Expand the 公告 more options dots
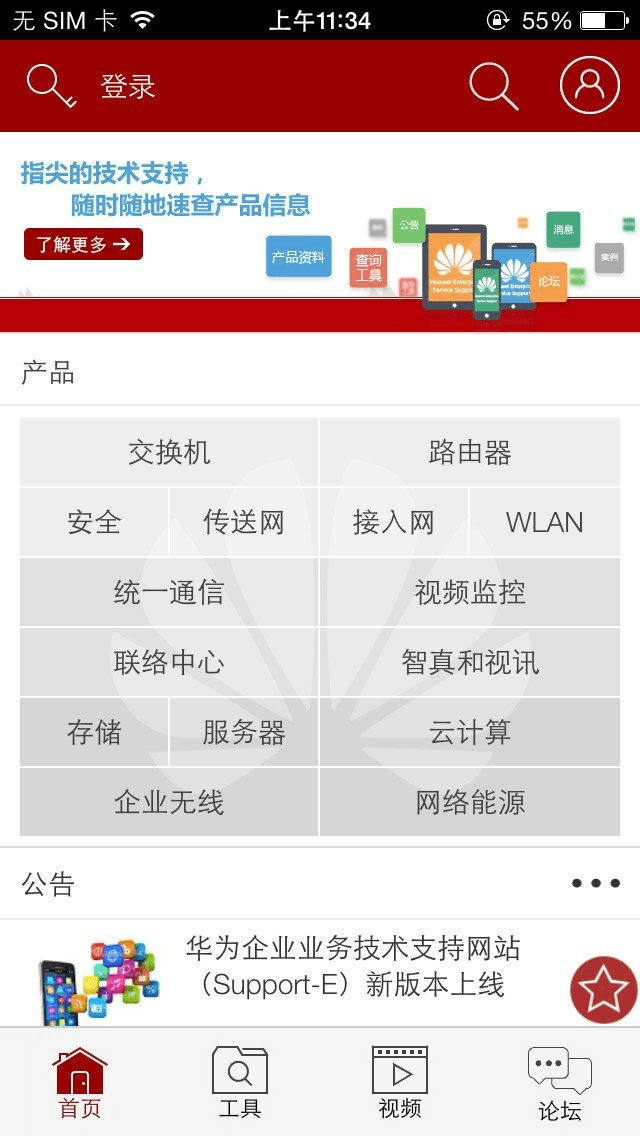The image size is (640, 1136). click(596, 884)
